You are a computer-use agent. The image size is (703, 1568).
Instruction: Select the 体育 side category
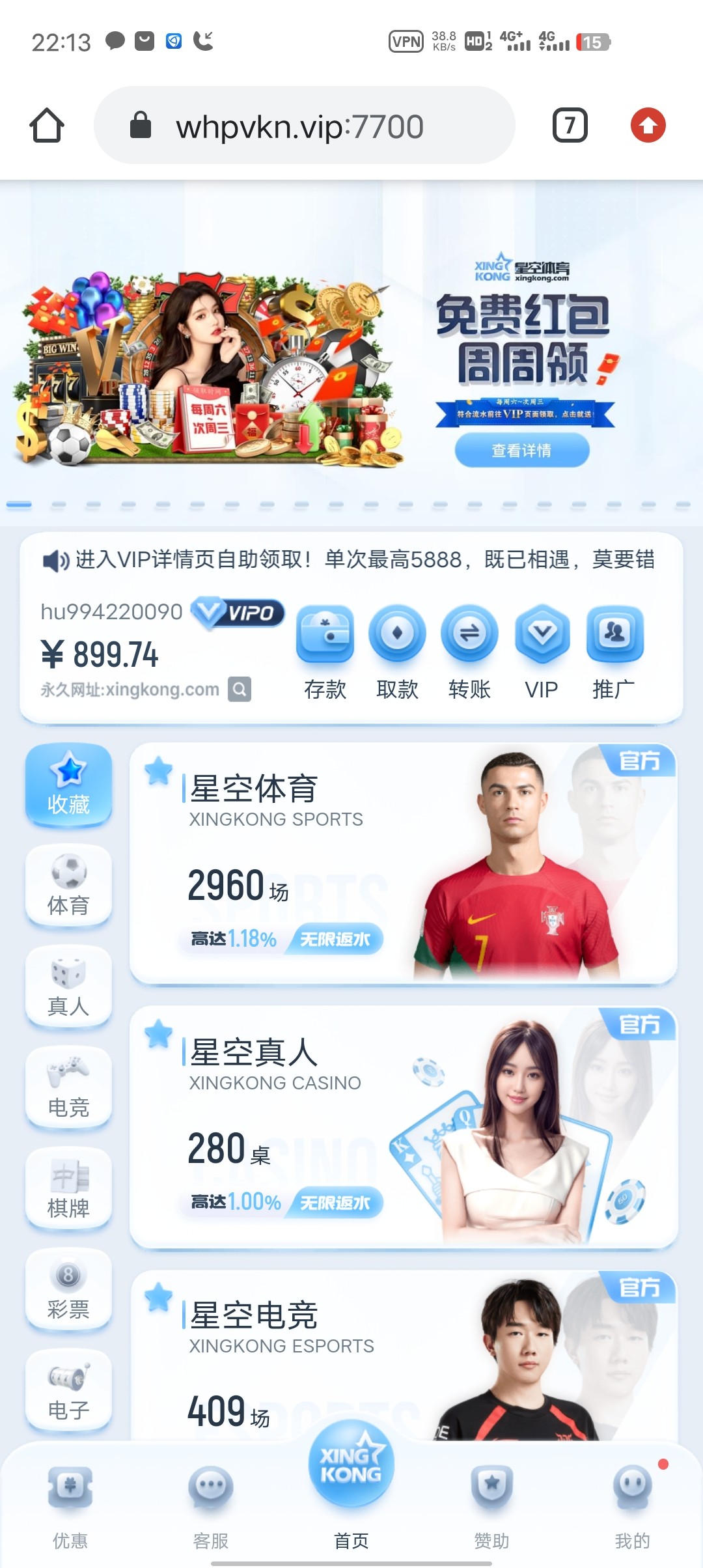click(x=68, y=886)
